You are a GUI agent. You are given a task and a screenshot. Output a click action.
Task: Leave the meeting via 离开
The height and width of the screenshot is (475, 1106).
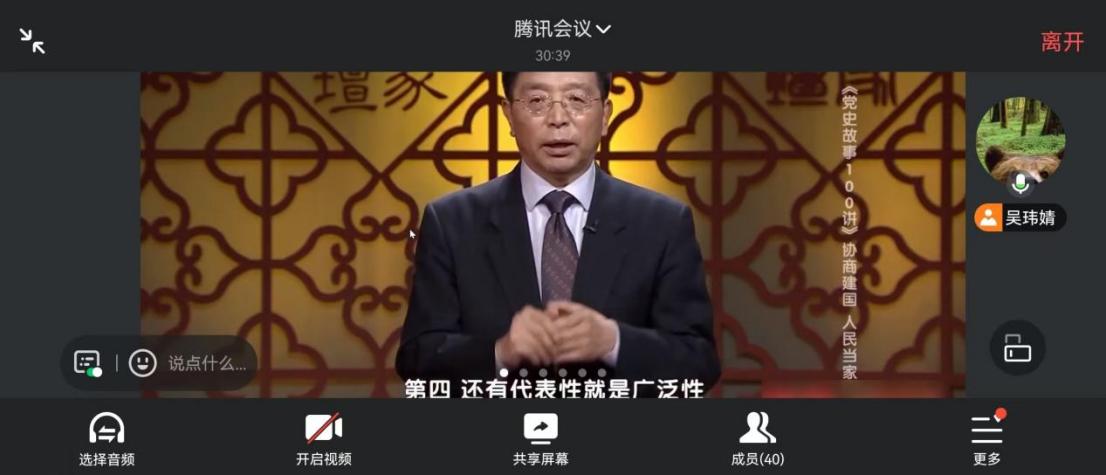pos(1062,42)
